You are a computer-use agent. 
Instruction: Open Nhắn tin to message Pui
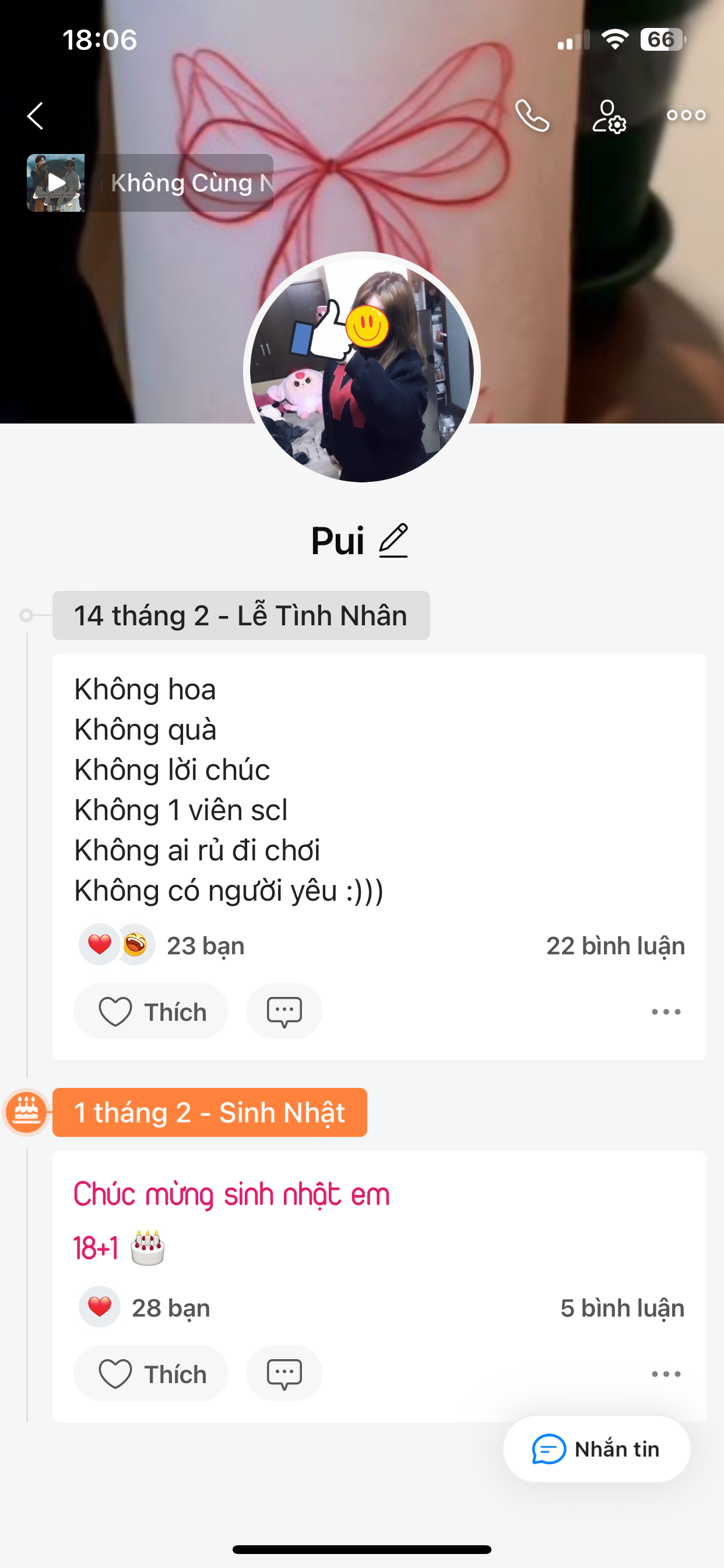click(596, 1448)
